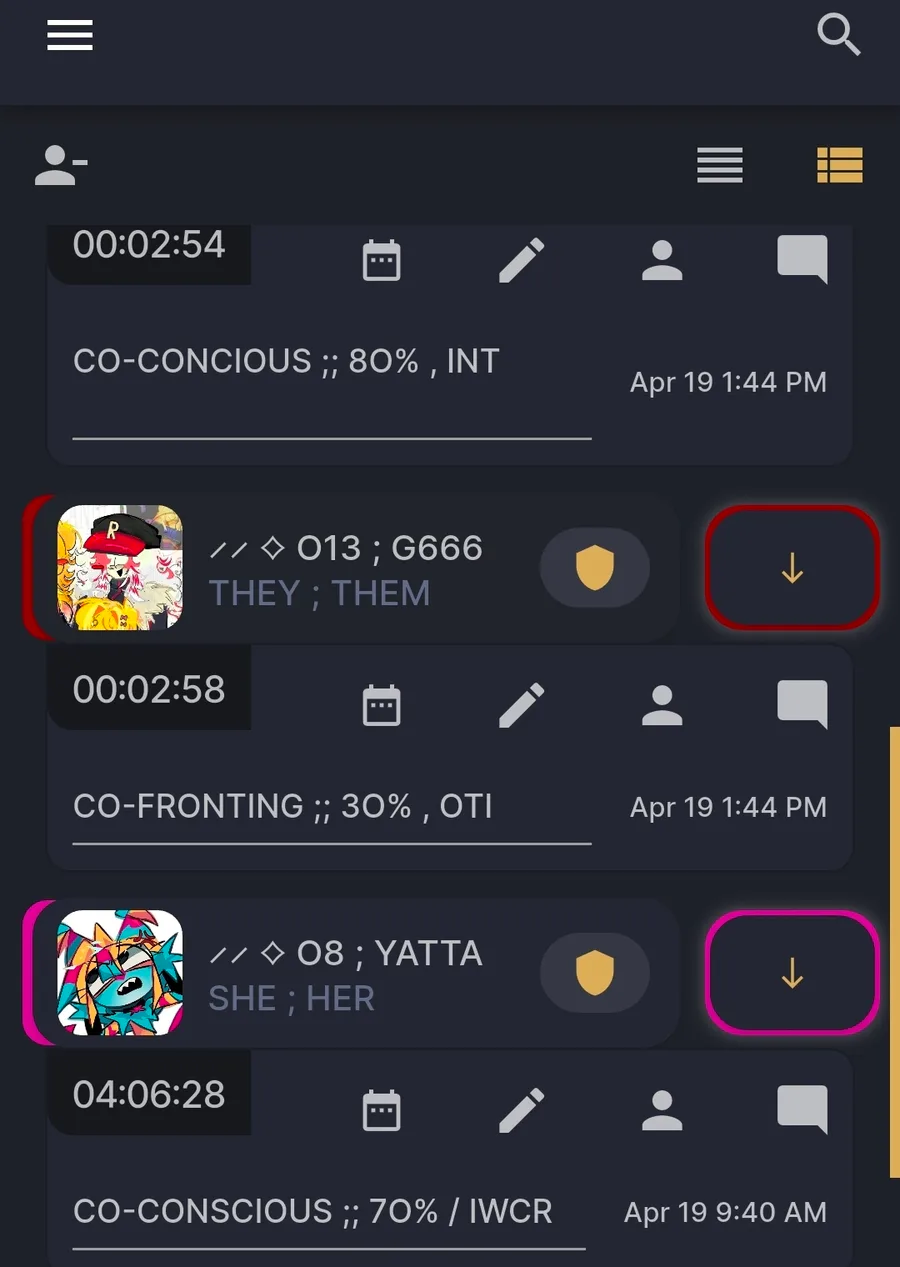Tap the down arrow for O13 ; G666
Image resolution: width=900 pixels, height=1267 pixels.
tap(792, 568)
